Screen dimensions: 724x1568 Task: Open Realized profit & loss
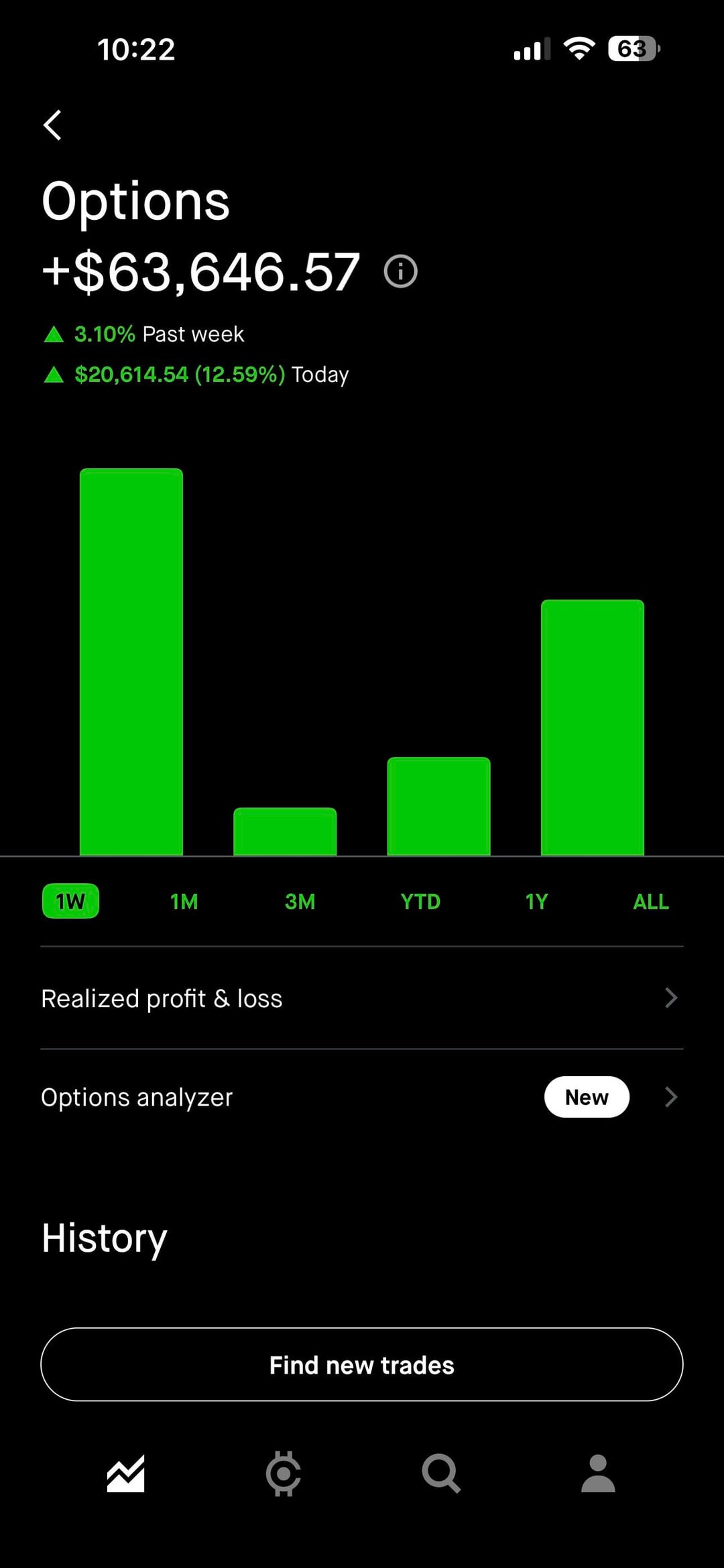click(x=362, y=998)
